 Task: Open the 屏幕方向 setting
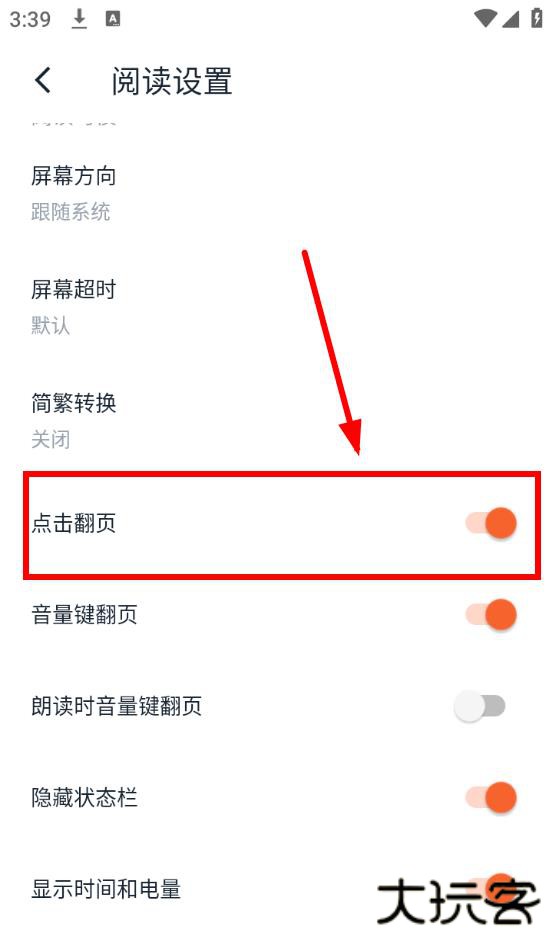276,193
